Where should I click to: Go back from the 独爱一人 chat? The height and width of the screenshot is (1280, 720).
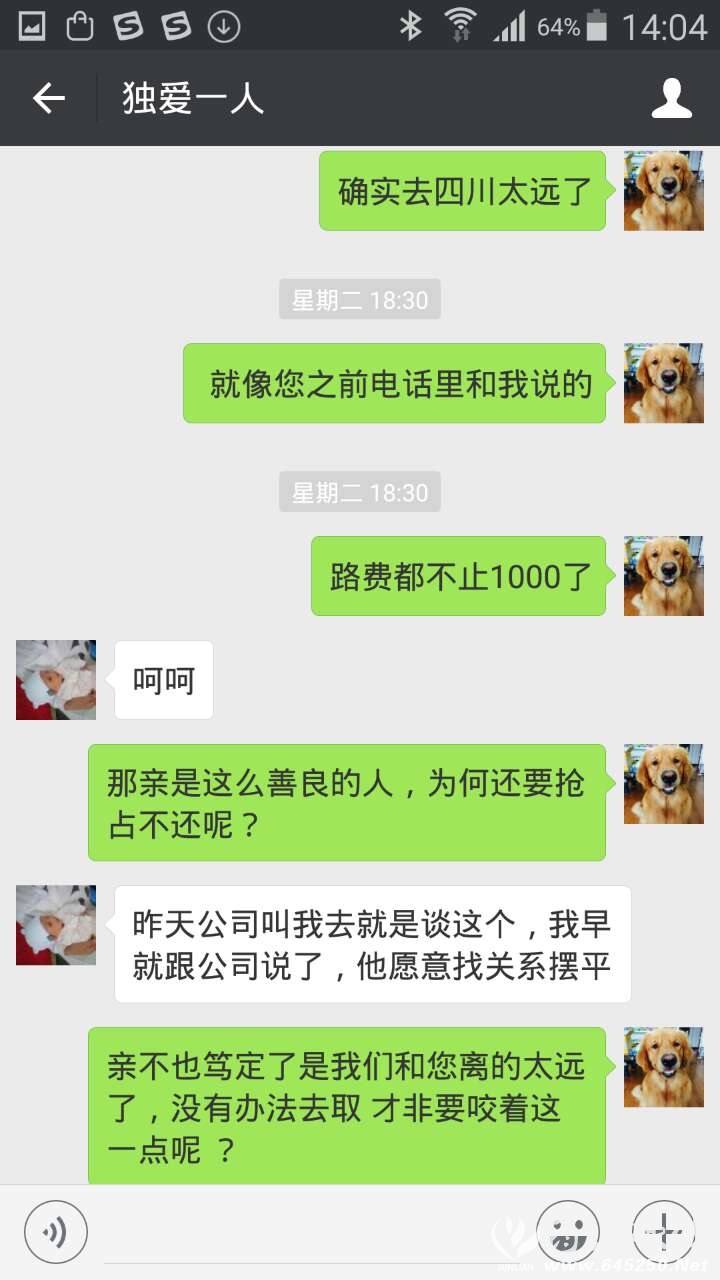[48, 98]
